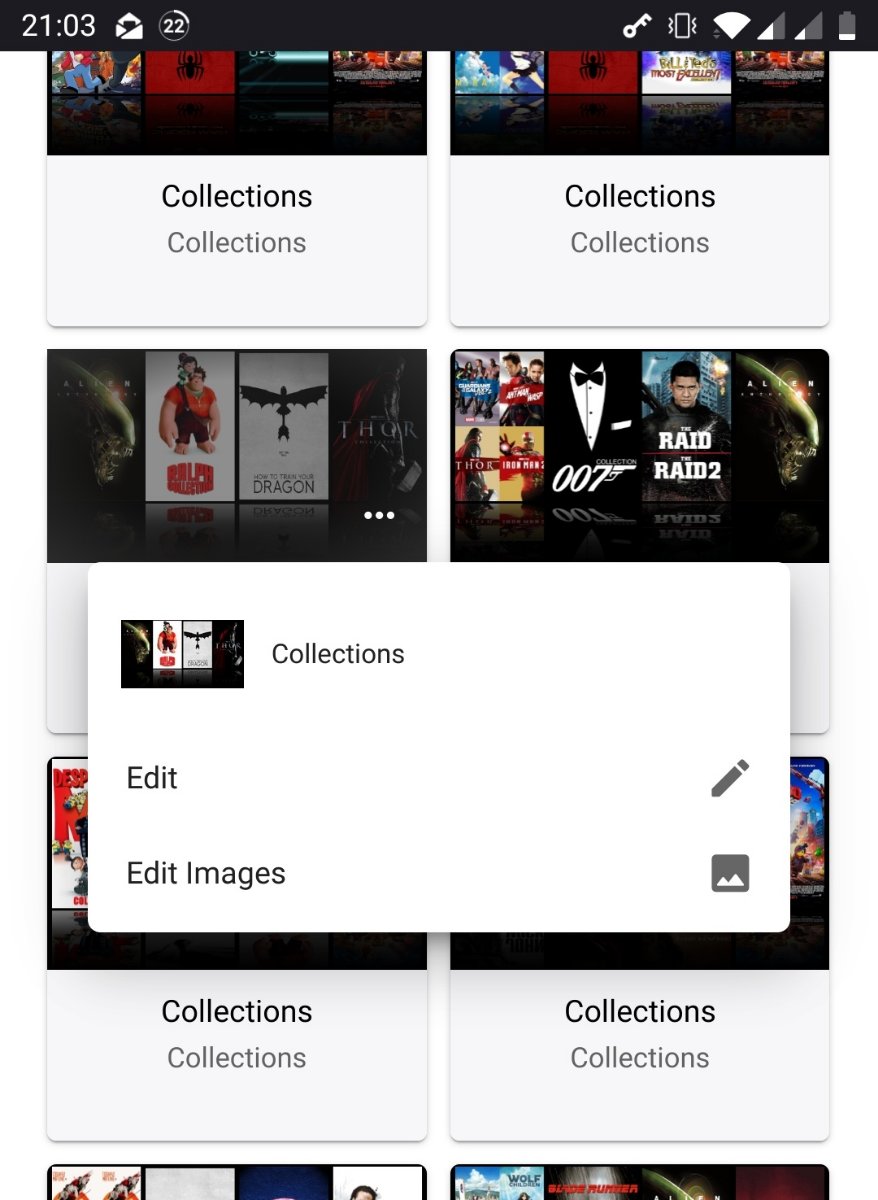Click the Collections label under the bottom-left card
This screenshot has height=1200, width=878.
click(x=236, y=1011)
